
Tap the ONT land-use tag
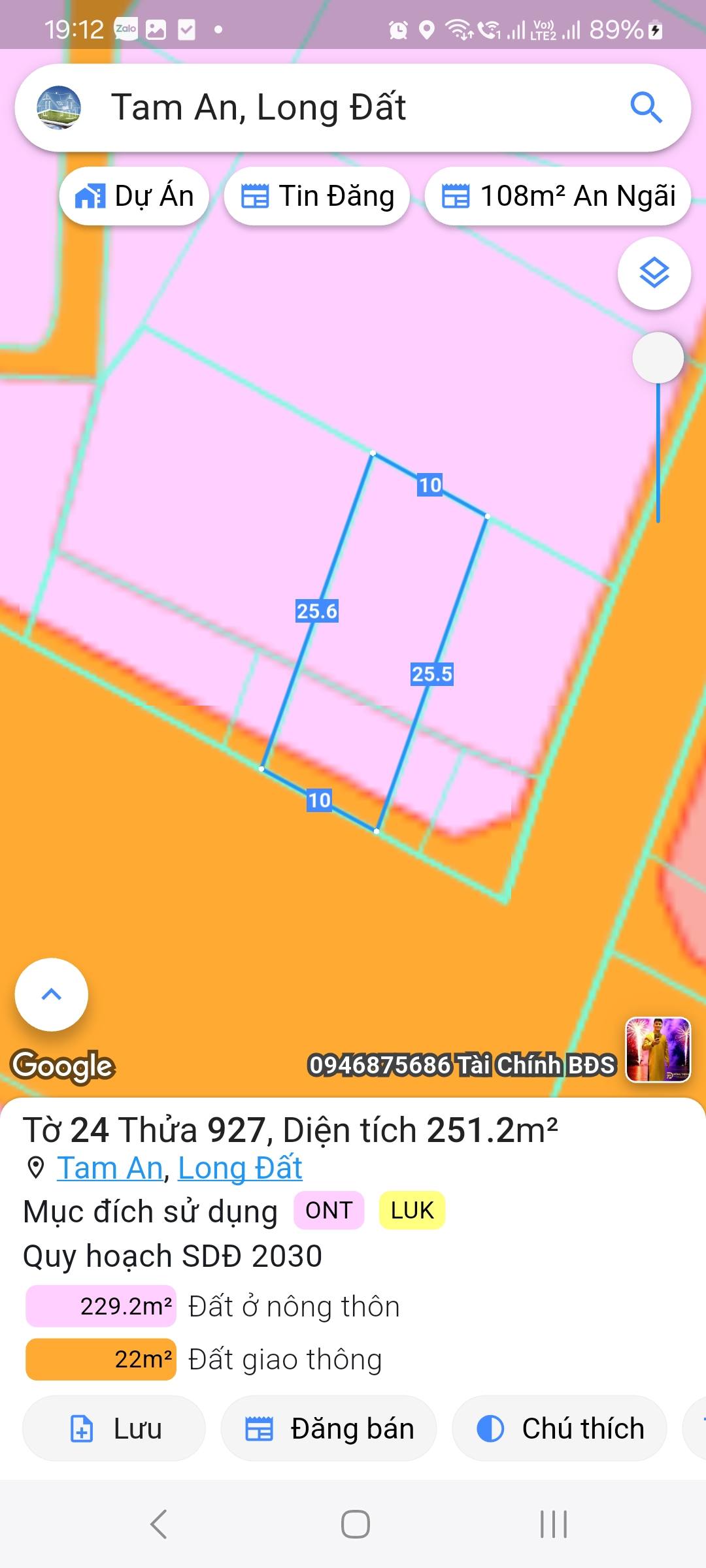click(x=329, y=1211)
